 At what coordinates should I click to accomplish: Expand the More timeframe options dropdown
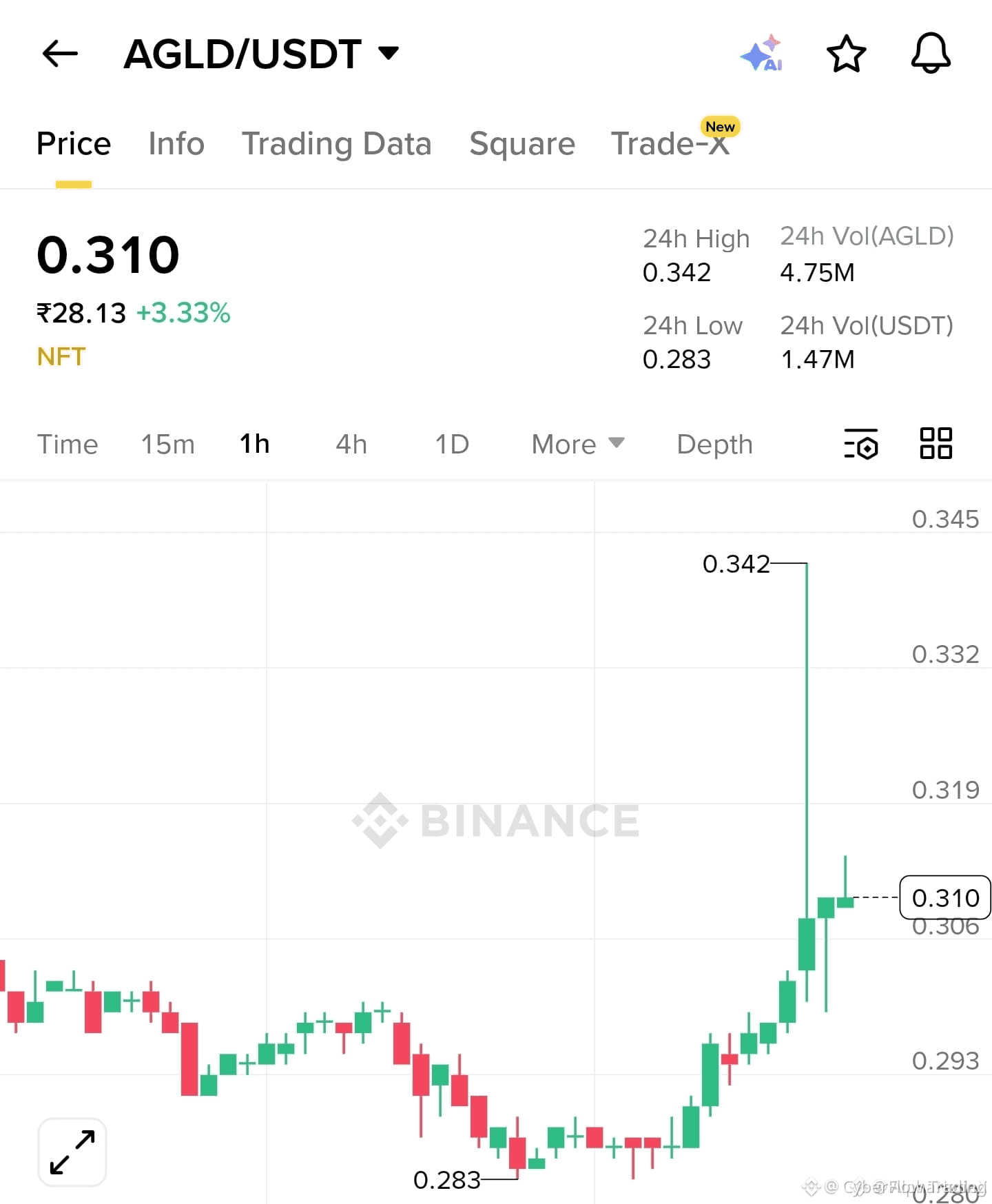pos(576,445)
